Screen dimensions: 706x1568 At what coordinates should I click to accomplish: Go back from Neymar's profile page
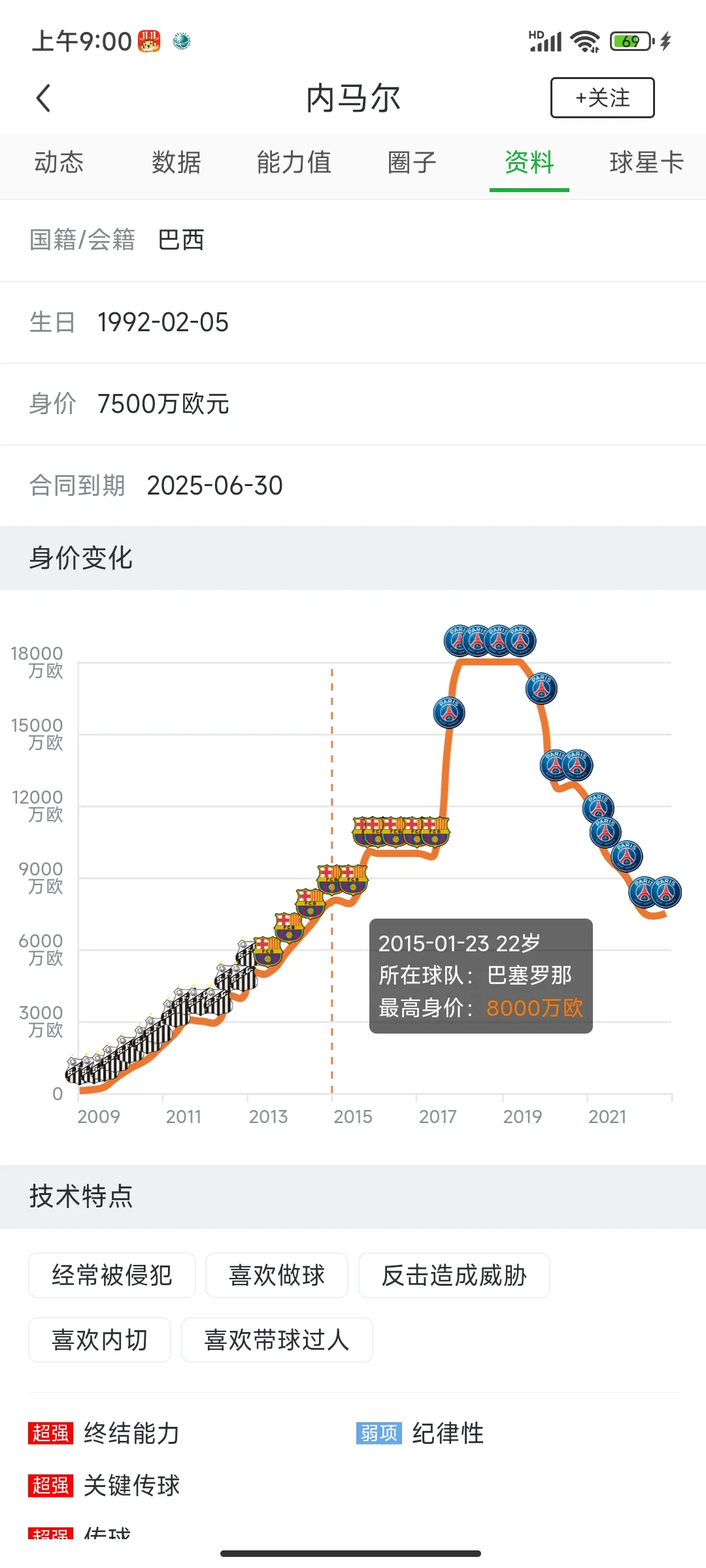click(x=44, y=99)
